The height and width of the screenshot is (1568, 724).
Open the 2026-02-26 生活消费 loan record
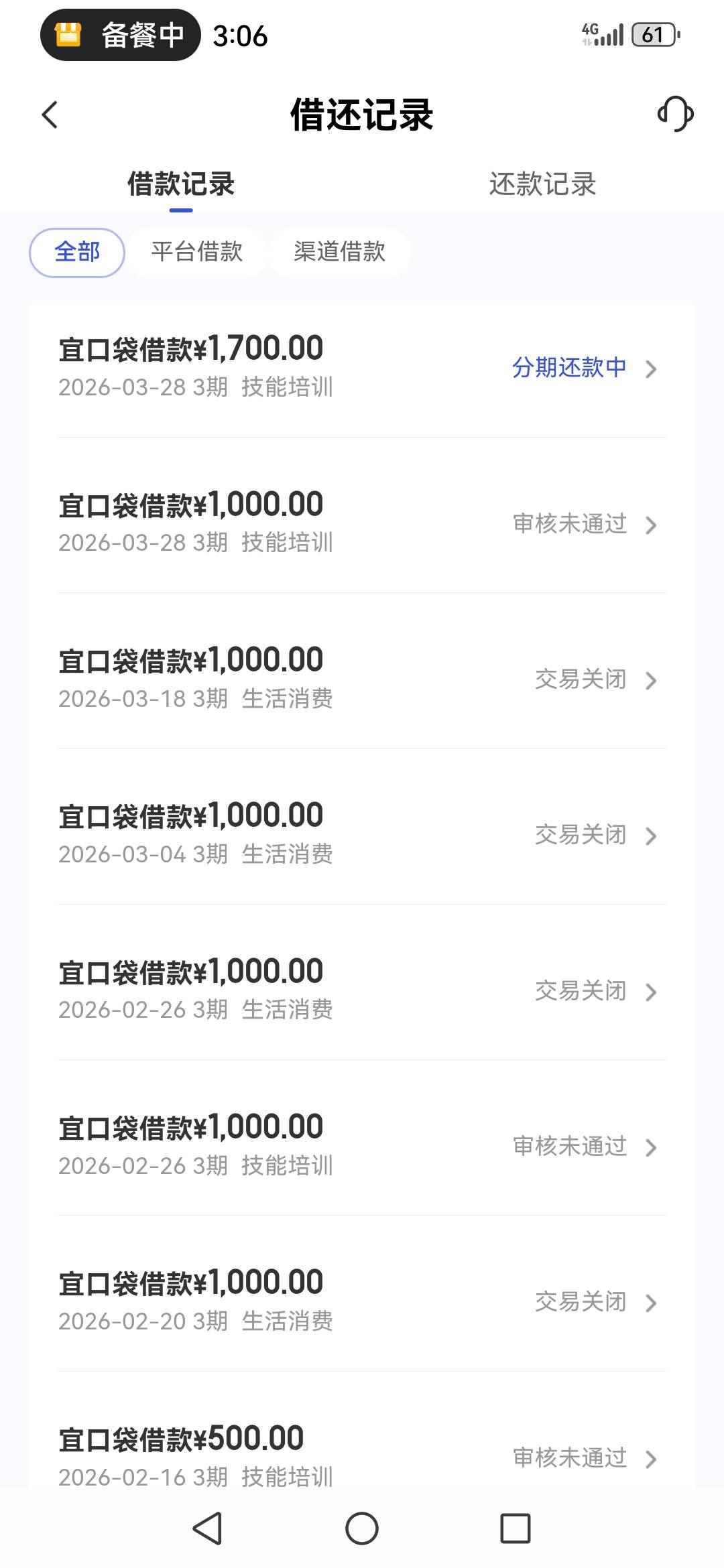[x=362, y=990]
